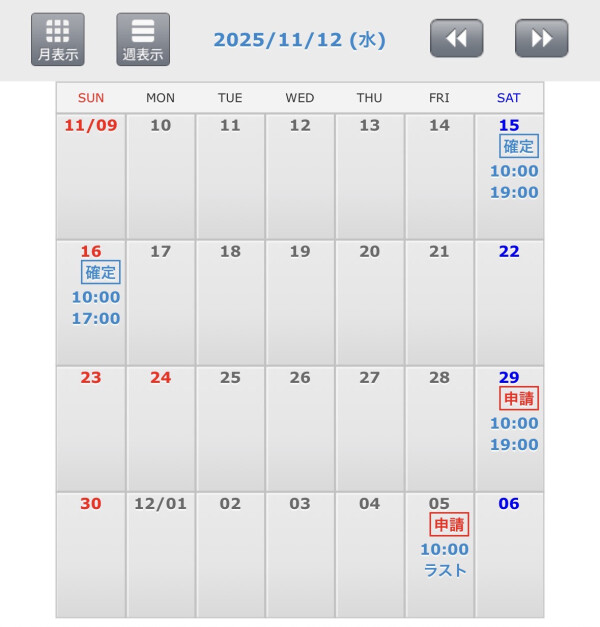
Task: Select the 12/01 date cell
Action: point(160,554)
